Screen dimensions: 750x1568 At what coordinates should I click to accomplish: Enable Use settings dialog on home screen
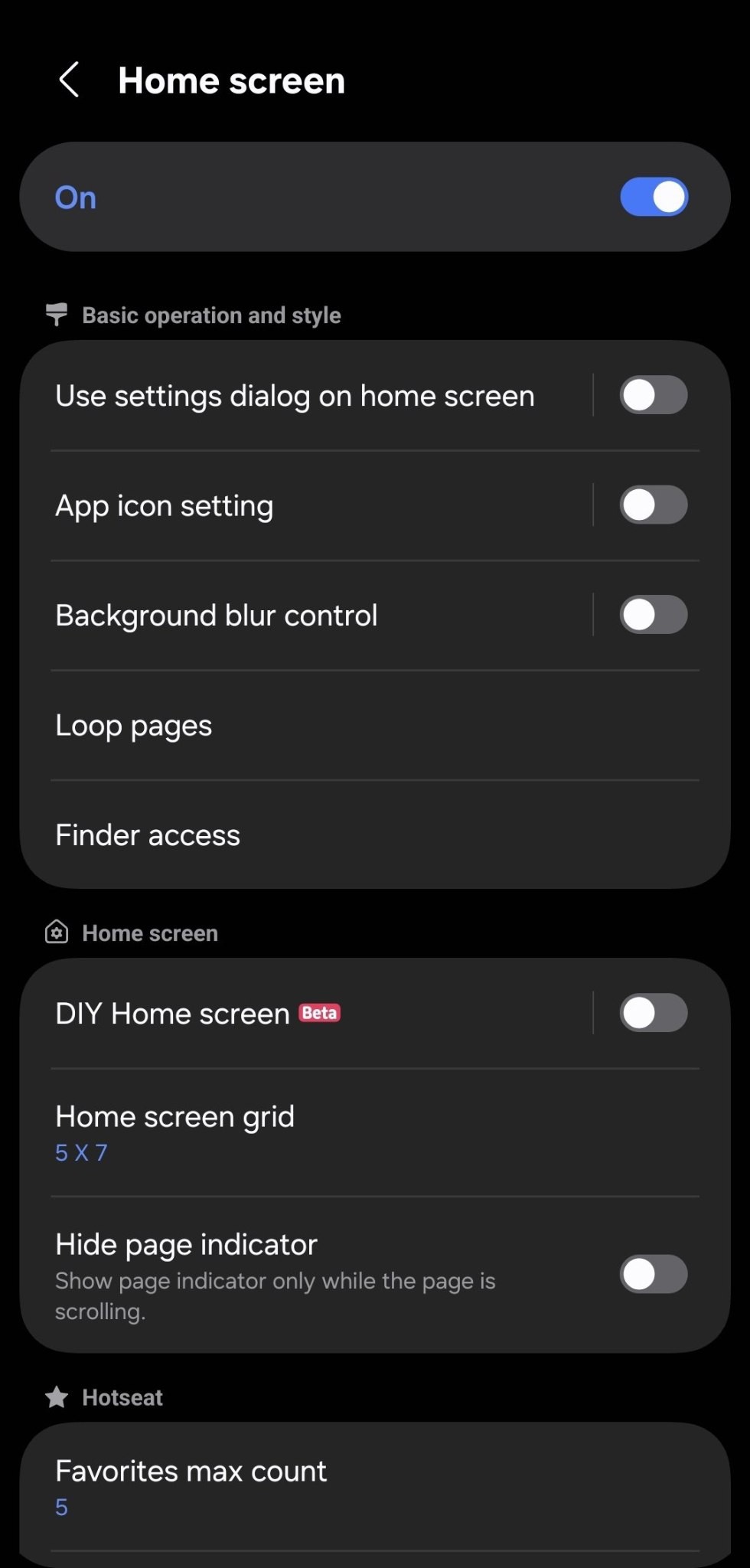click(x=654, y=396)
